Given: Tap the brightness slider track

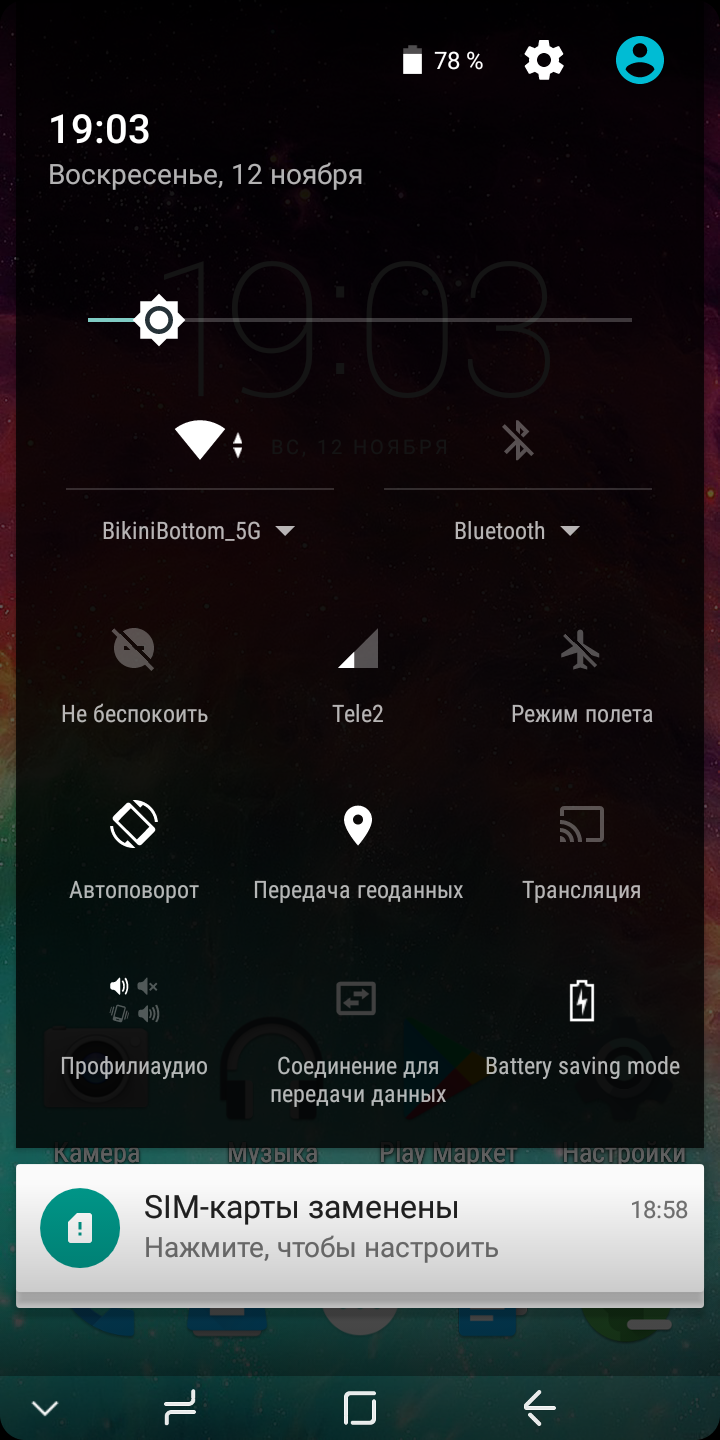Looking at the screenshot, I should (400, 320).
